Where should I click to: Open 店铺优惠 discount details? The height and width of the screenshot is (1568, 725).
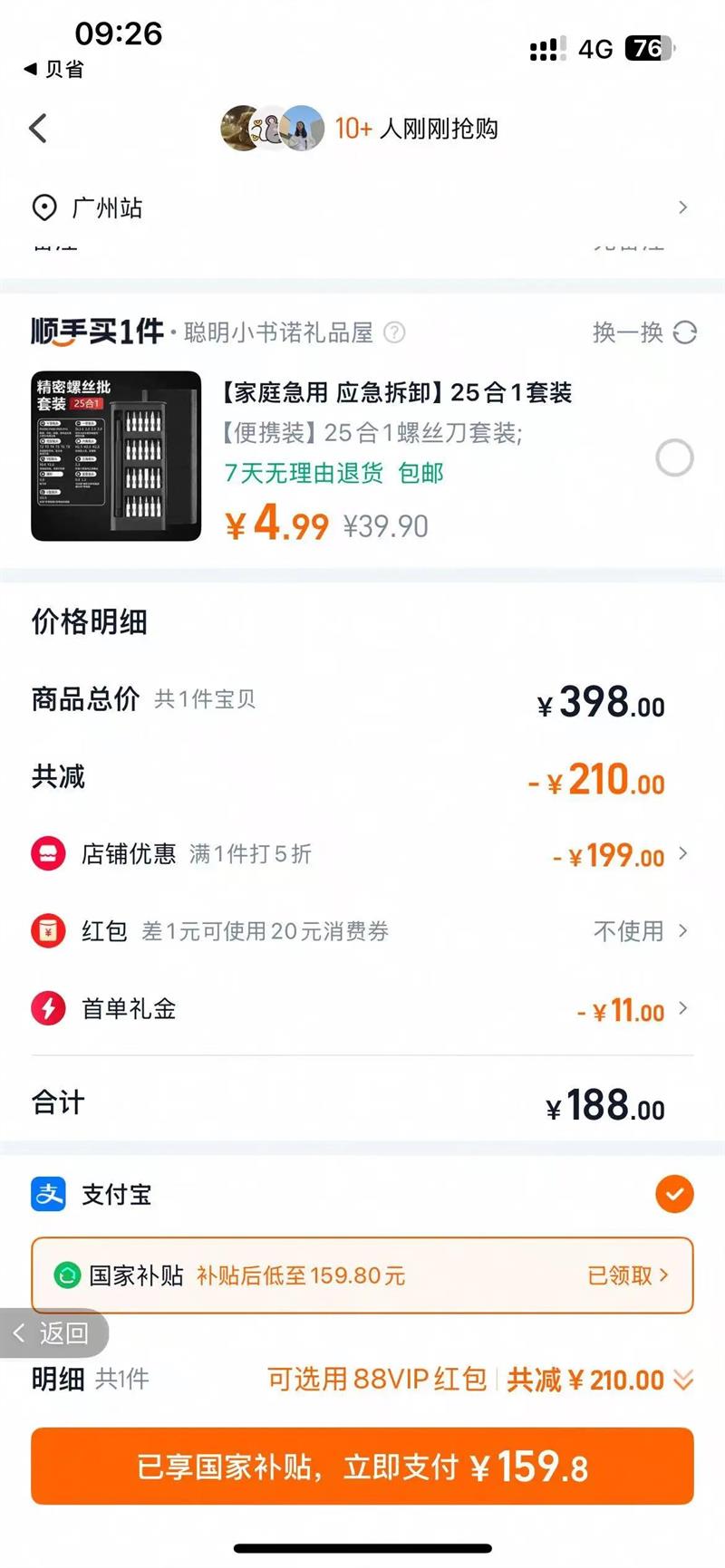pyautogui.click(x=362, y=854)
